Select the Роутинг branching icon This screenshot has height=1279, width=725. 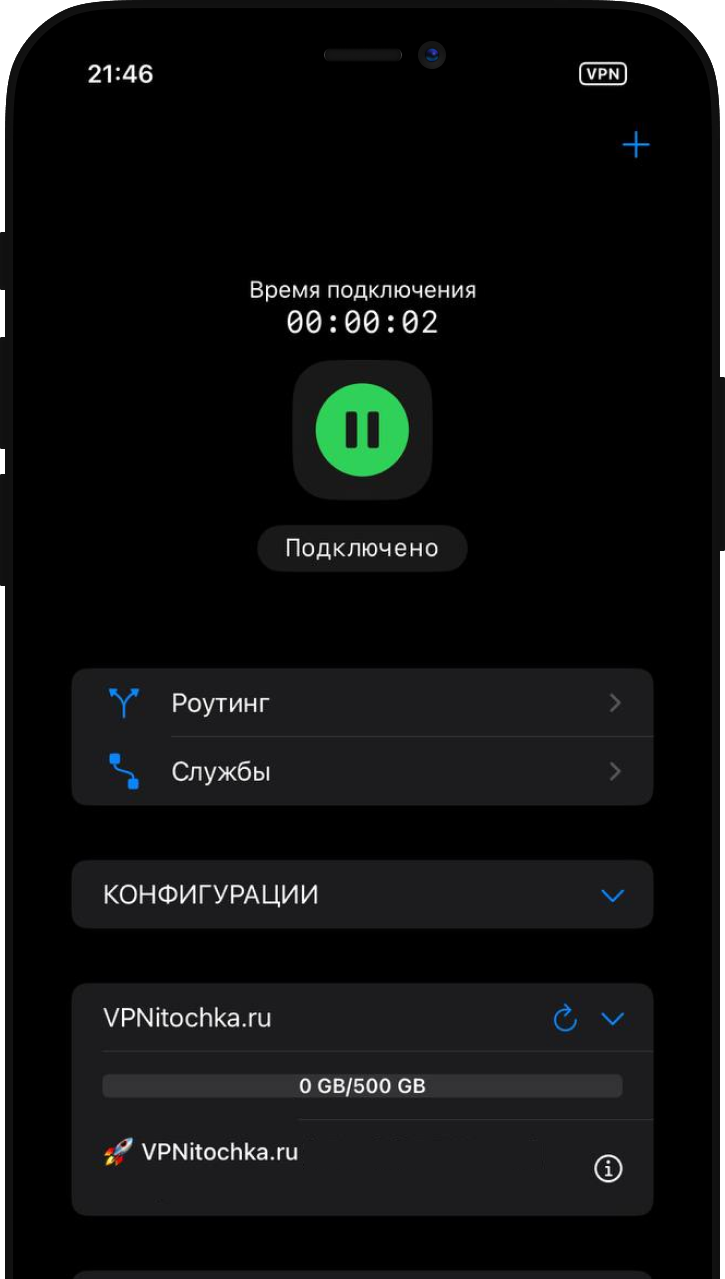(x=124, y=703)
